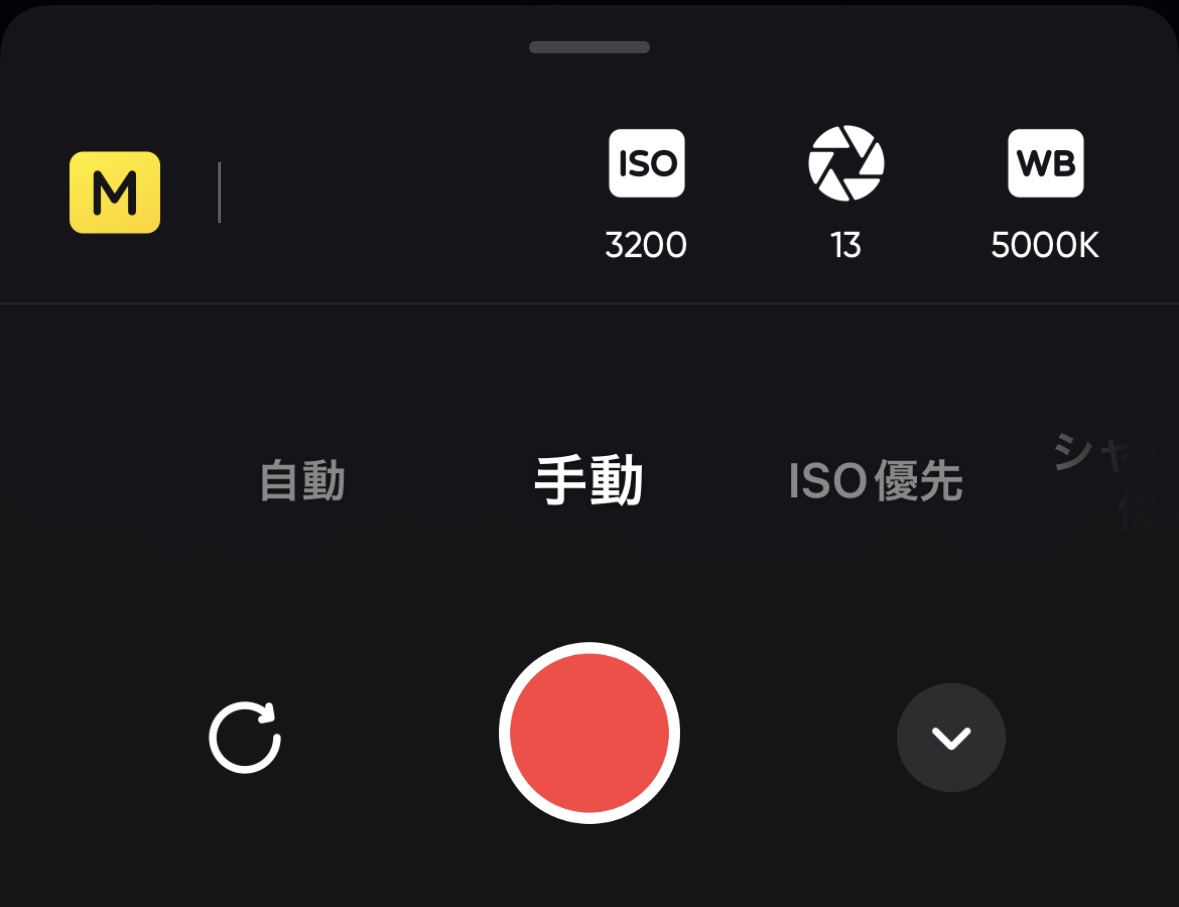The width and height of the screenshot is (1179, 907).
Task: Open white balance 5000K setting
Action: [1045, 195]
